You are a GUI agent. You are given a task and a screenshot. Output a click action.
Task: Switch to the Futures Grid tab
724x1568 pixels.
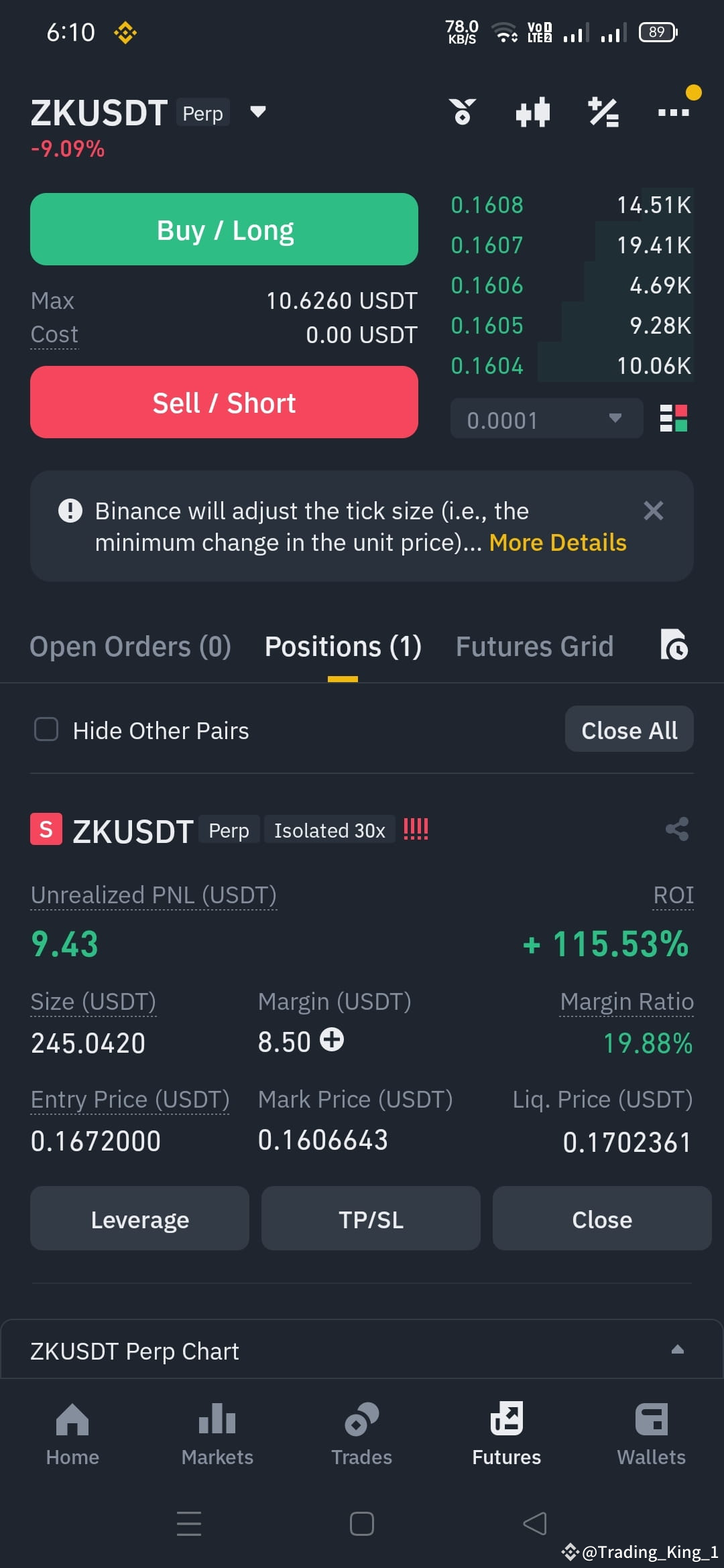click(534, 645)
